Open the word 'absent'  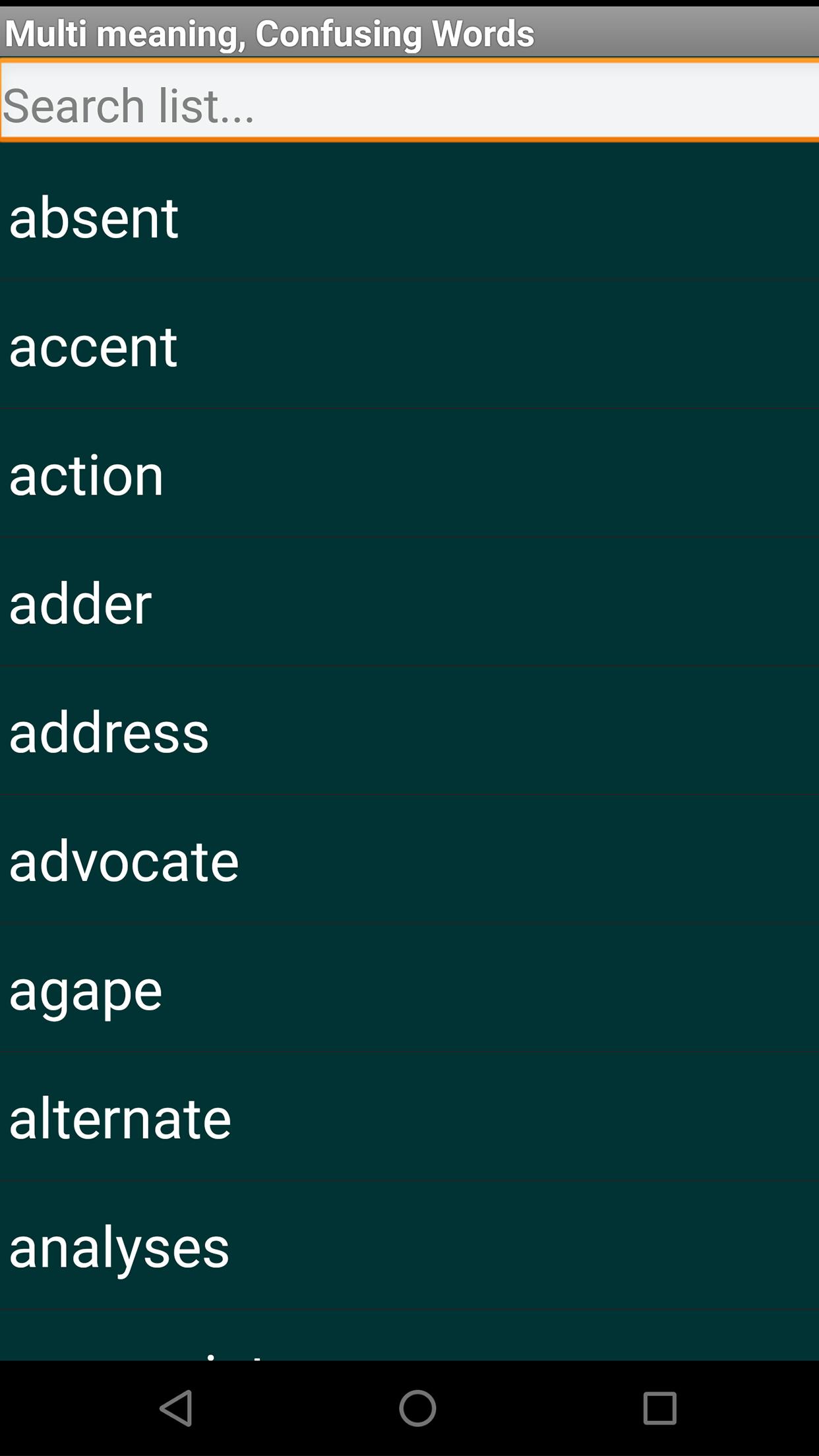(x=409, y=216)
